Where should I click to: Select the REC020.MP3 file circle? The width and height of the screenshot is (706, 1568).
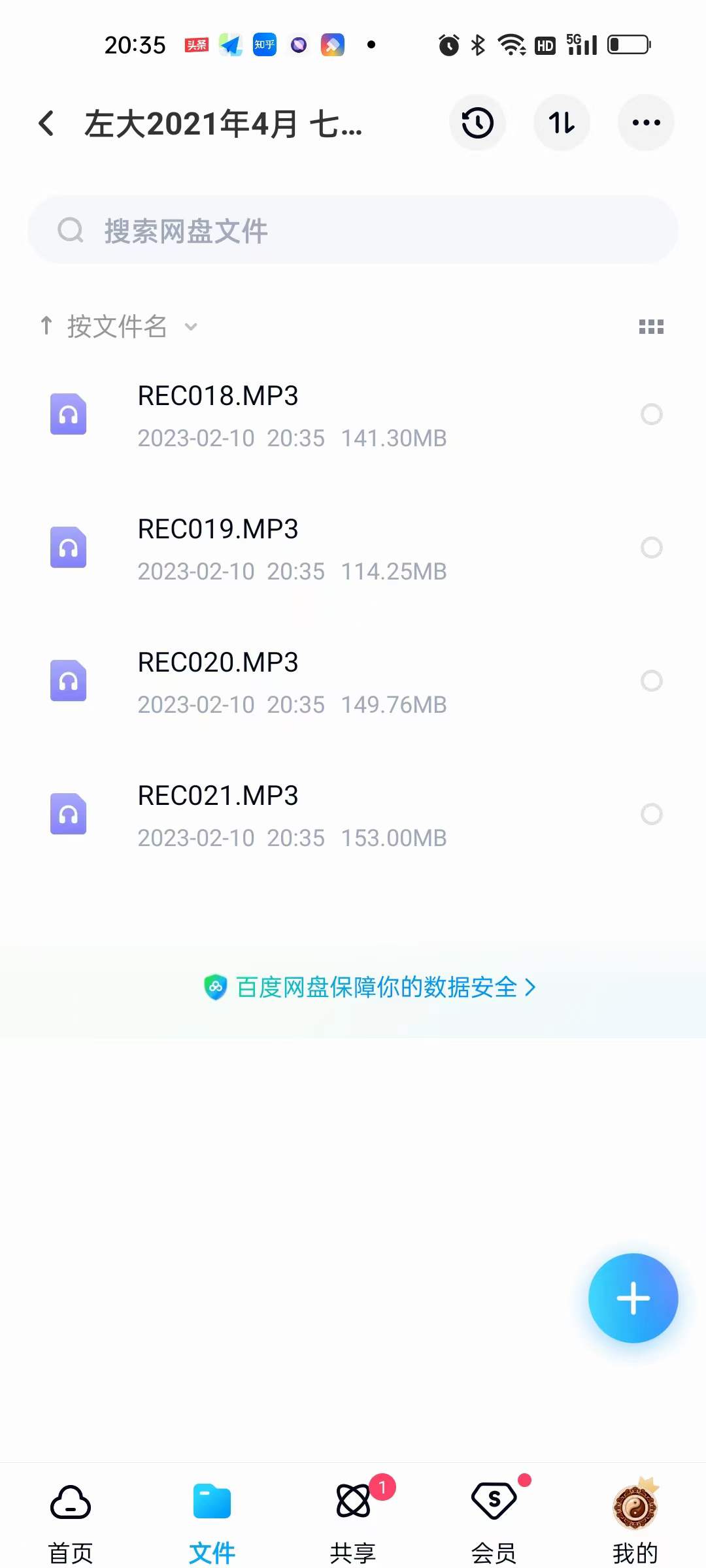coord(651,681)
